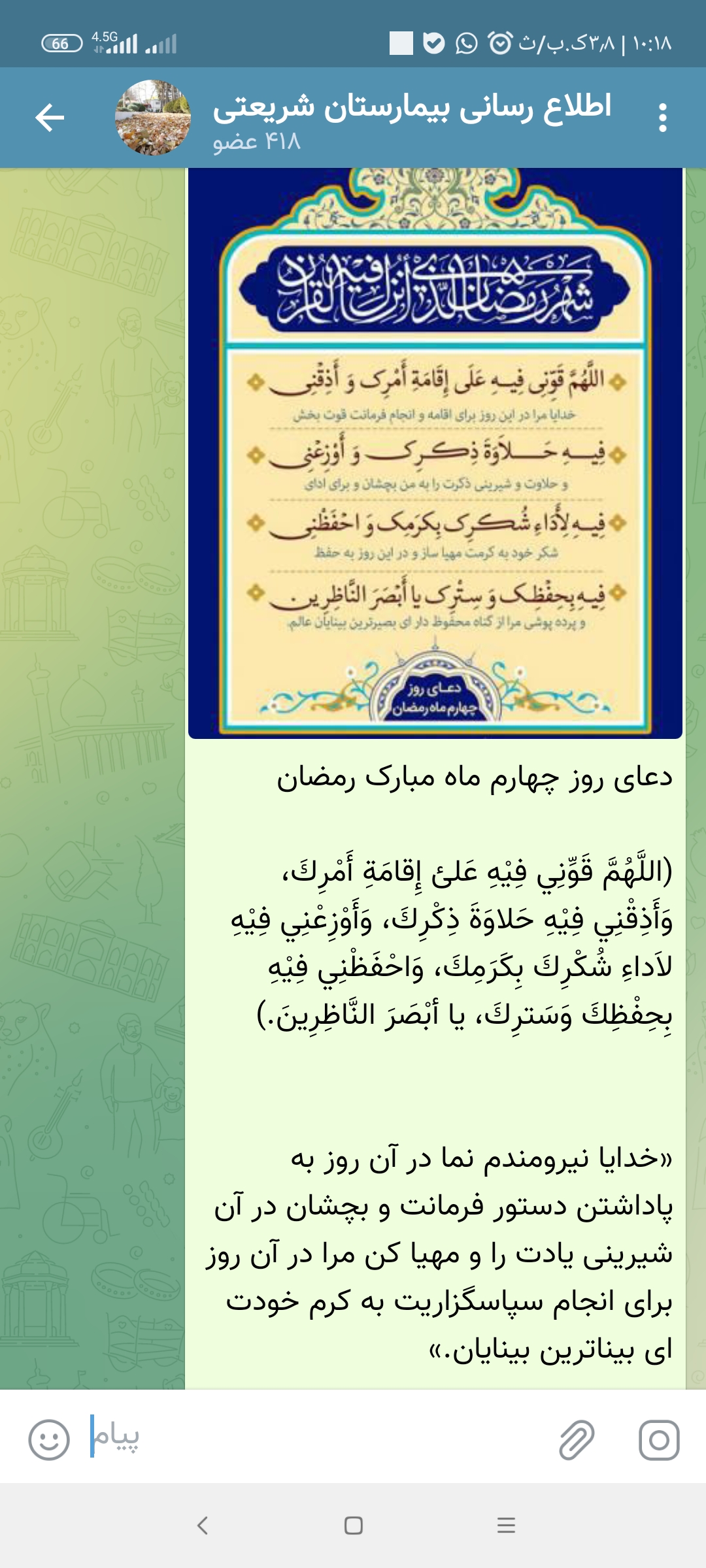Tap the system back button

point(203,1526)
